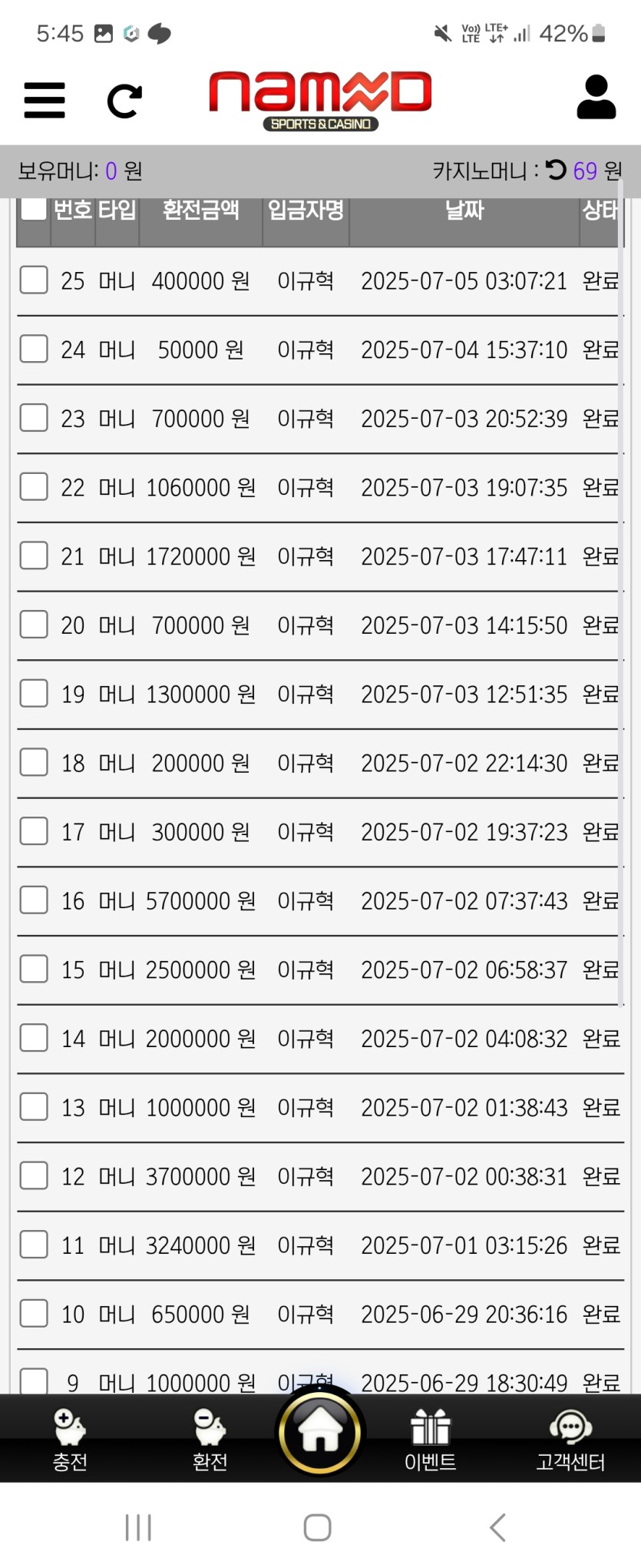Check the box for row 25
The width and height of the screenshot is (641, 1568).
(x=34, y=280)
